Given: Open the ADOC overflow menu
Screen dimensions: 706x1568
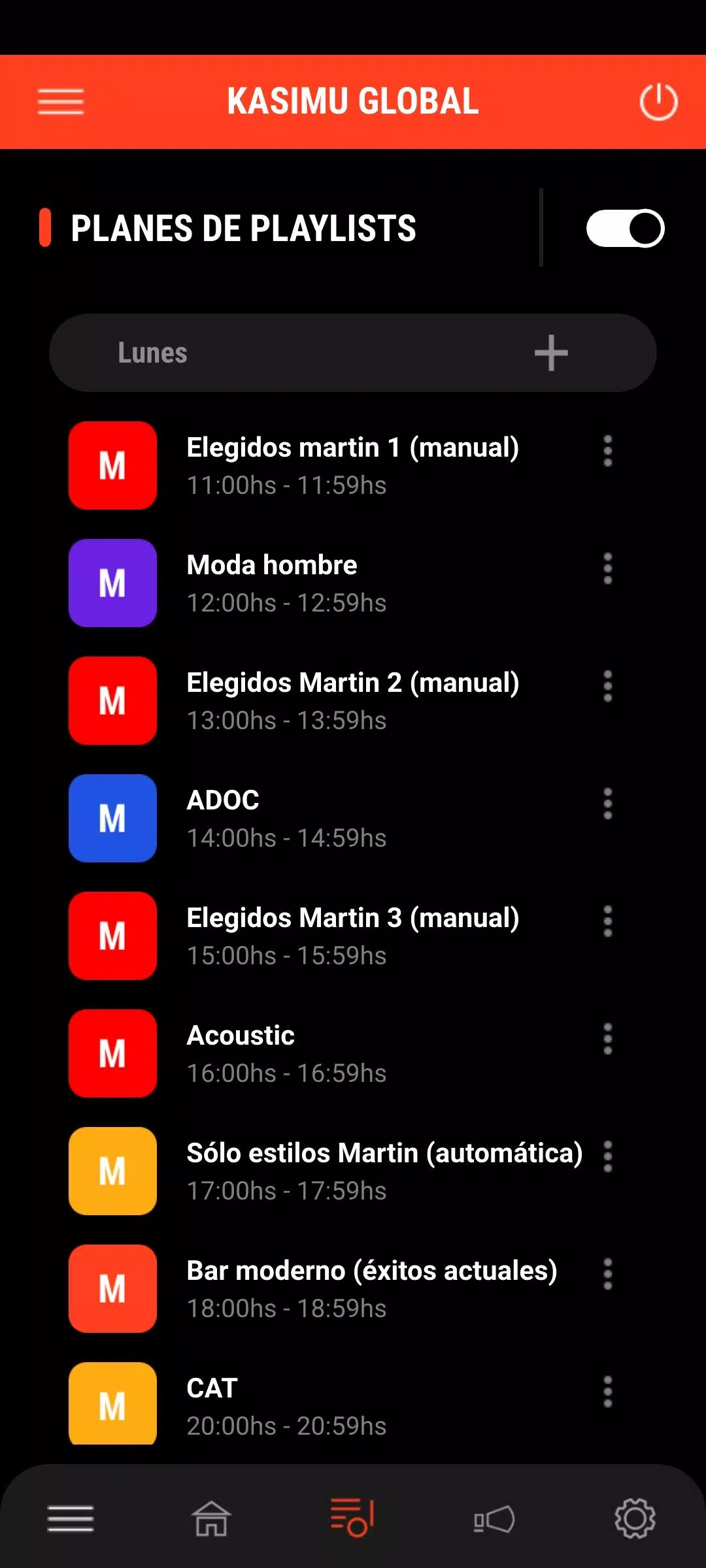Looking at the screenshot, I should [x=607, y=804].
